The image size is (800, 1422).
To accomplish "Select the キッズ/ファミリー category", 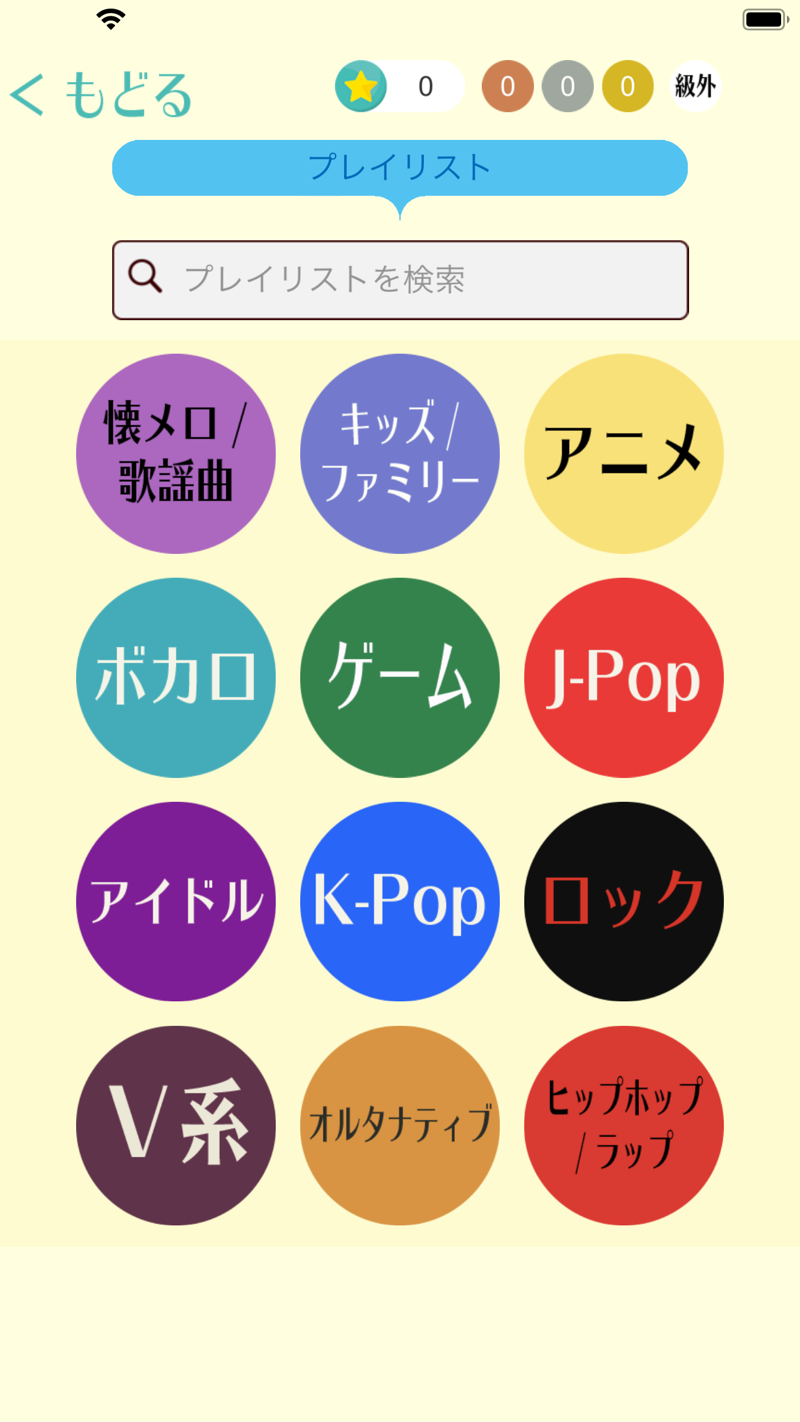I will (400, 452).
